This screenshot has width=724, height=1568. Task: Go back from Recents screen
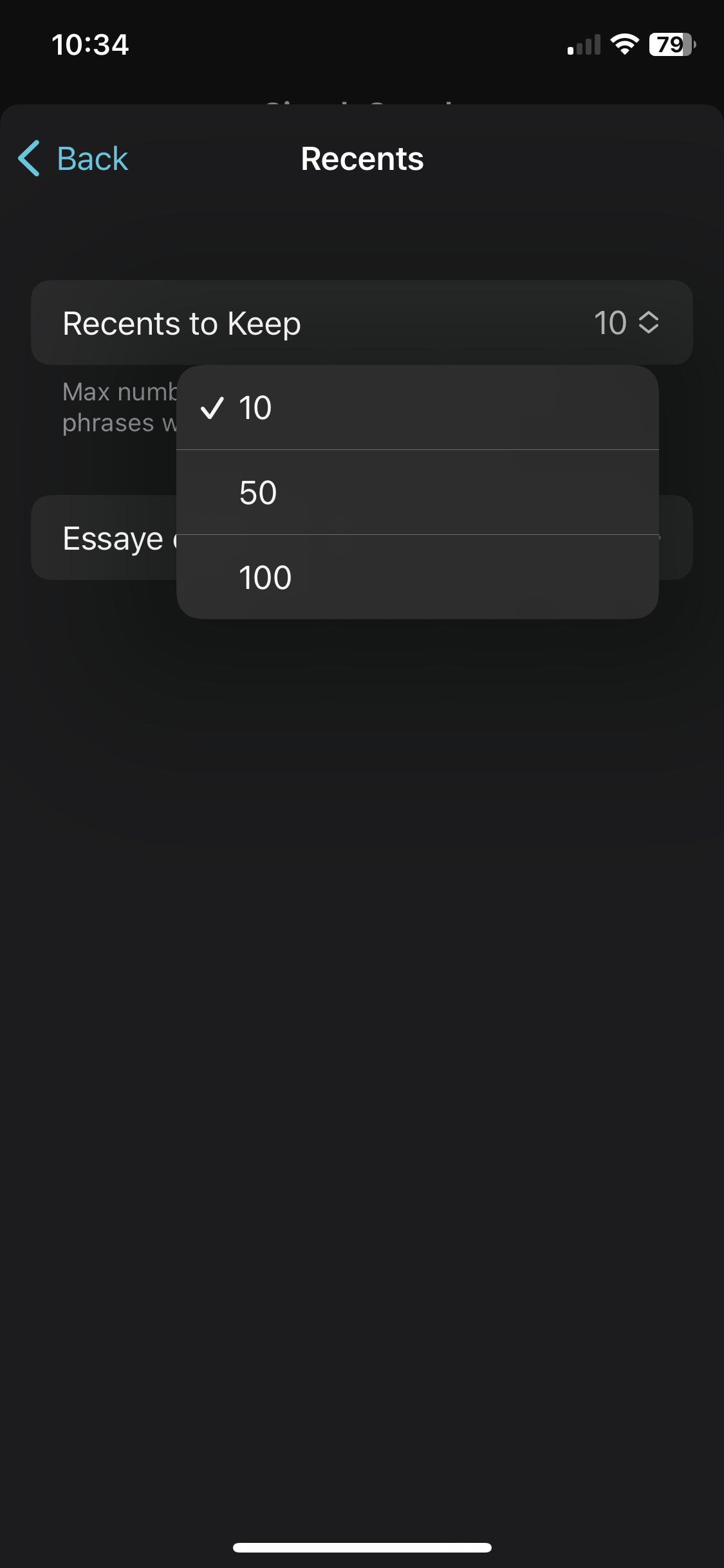click(x=73, y=158)
